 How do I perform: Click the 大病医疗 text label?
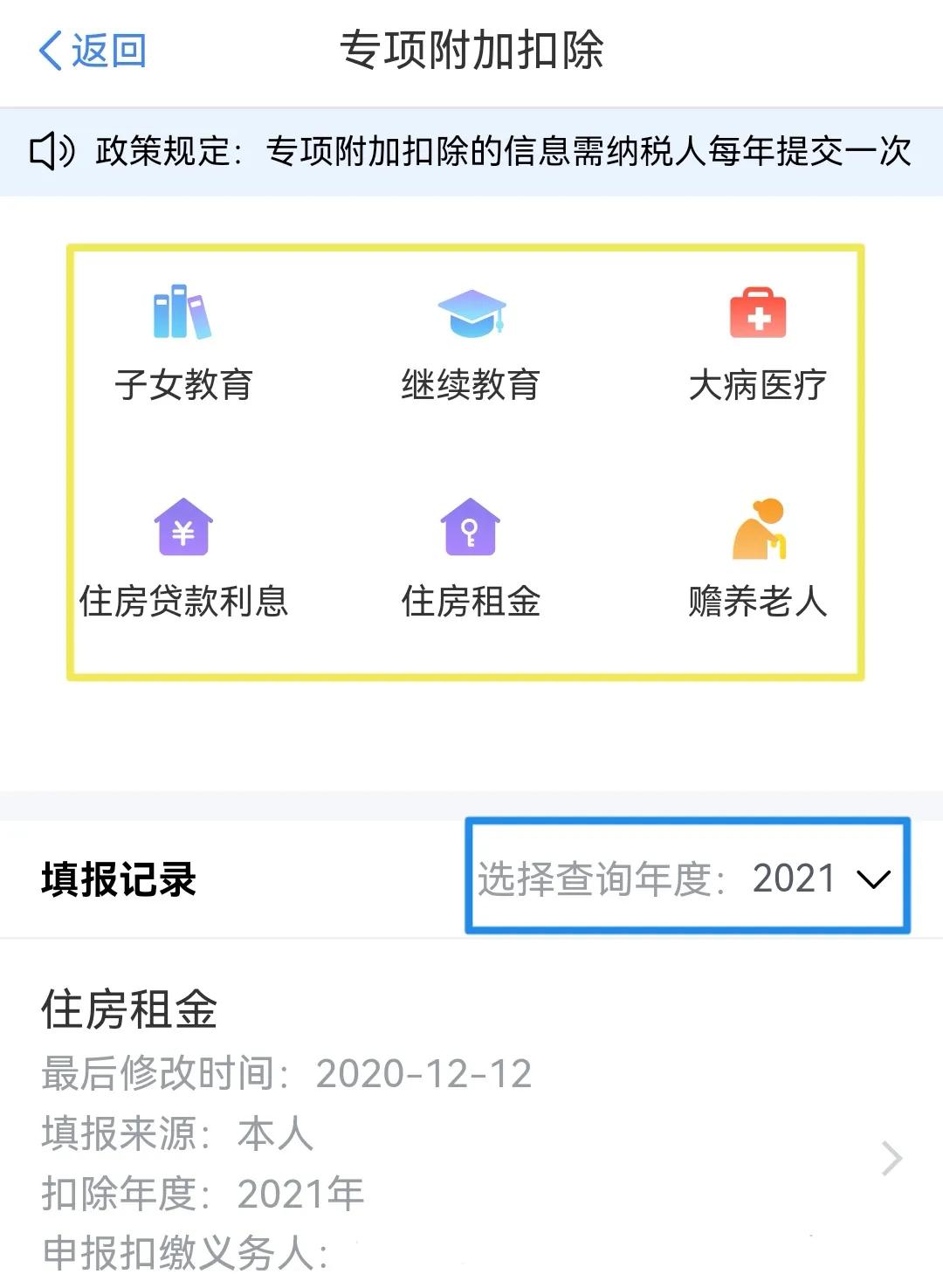point(759,382)
